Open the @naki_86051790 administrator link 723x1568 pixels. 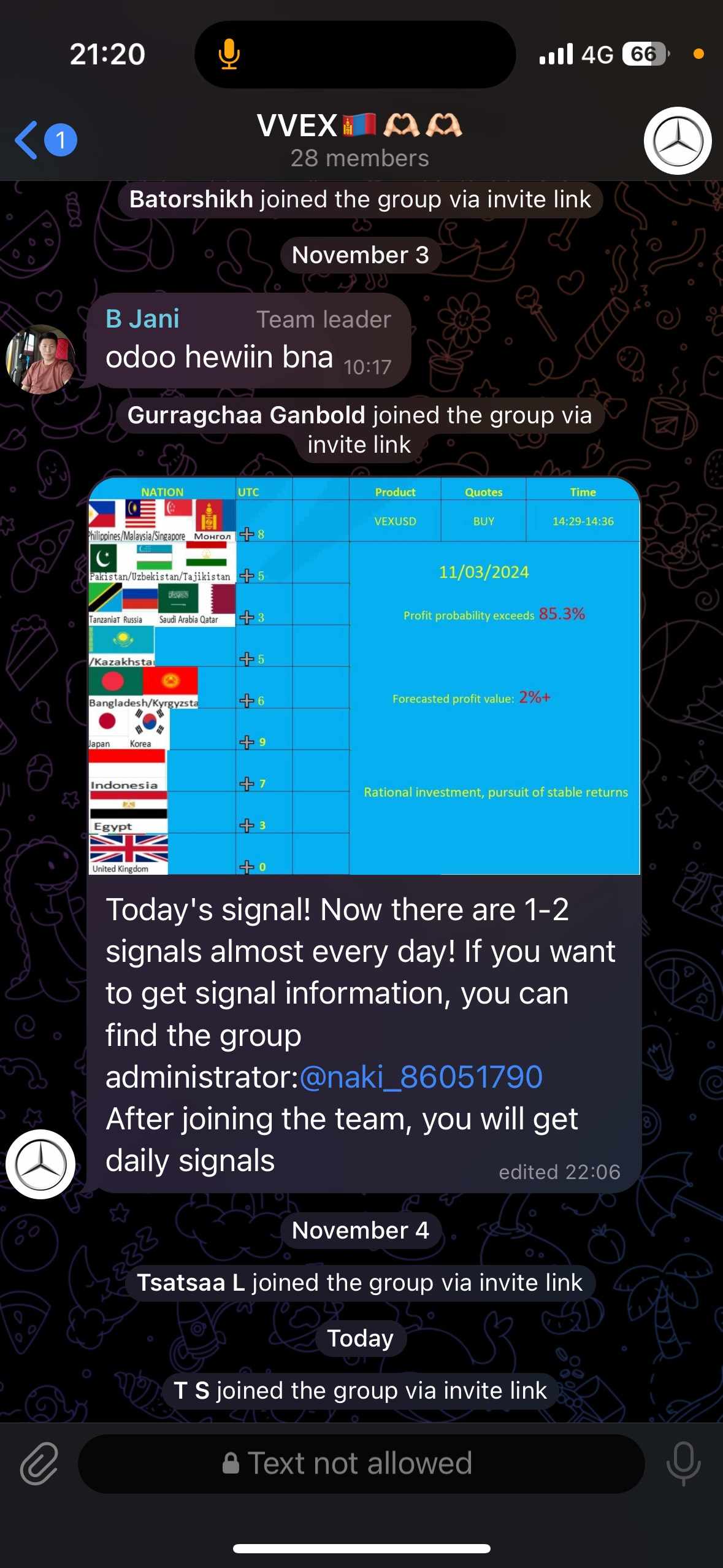click(421, 1077)
